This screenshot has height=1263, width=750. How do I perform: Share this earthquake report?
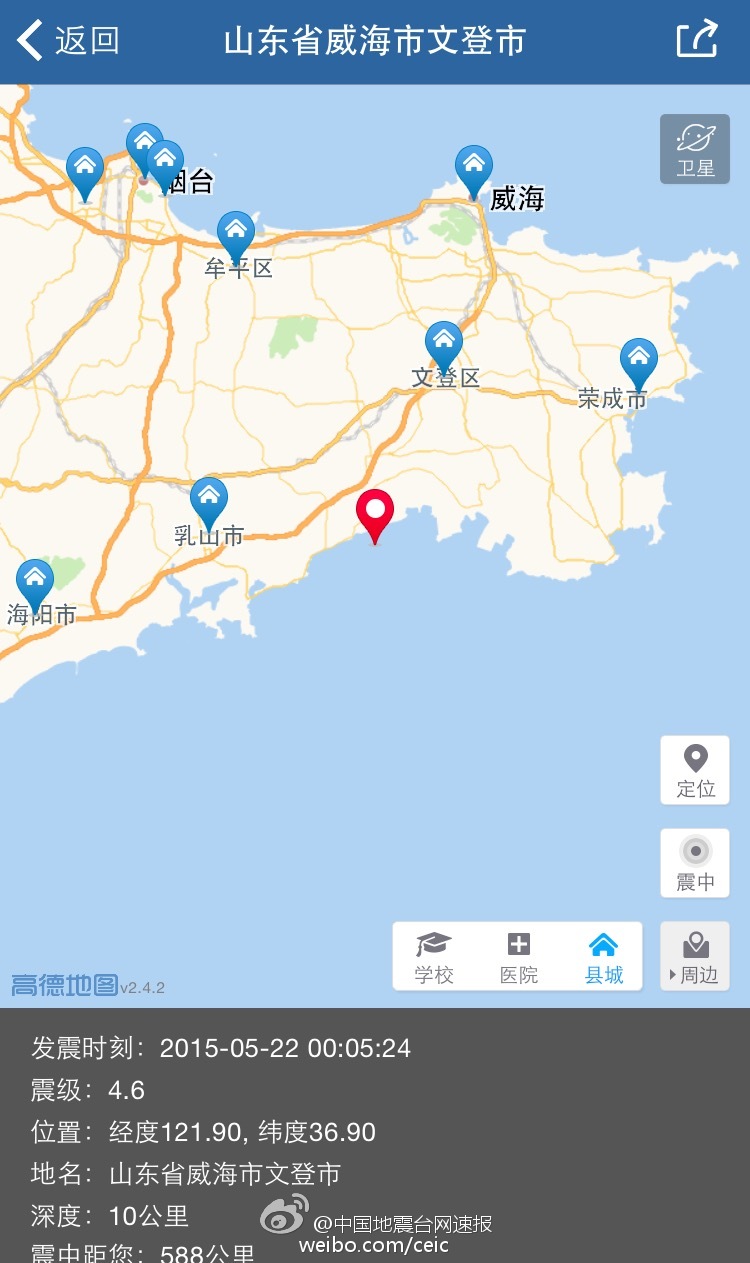697,40
